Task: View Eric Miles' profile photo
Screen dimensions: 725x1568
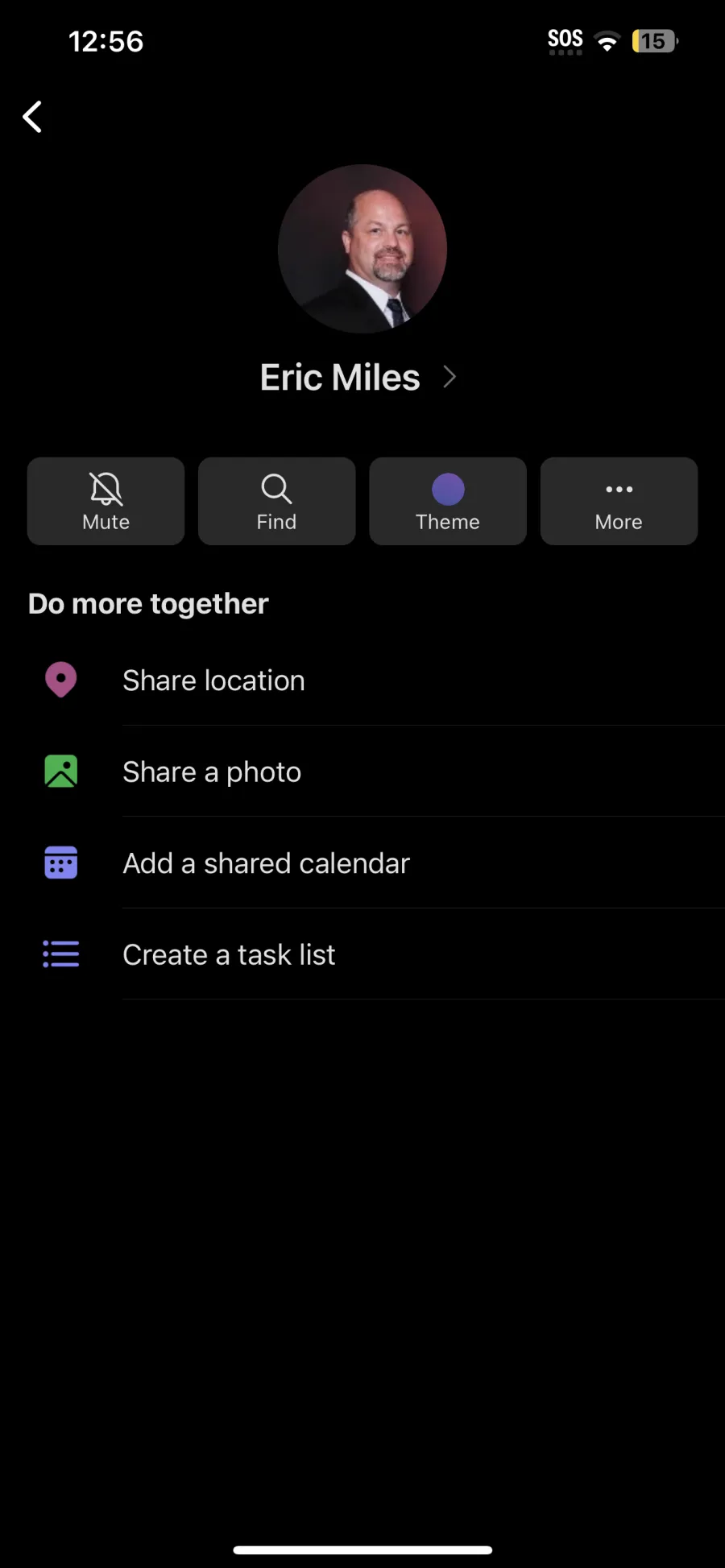Action: coord(362,249)
